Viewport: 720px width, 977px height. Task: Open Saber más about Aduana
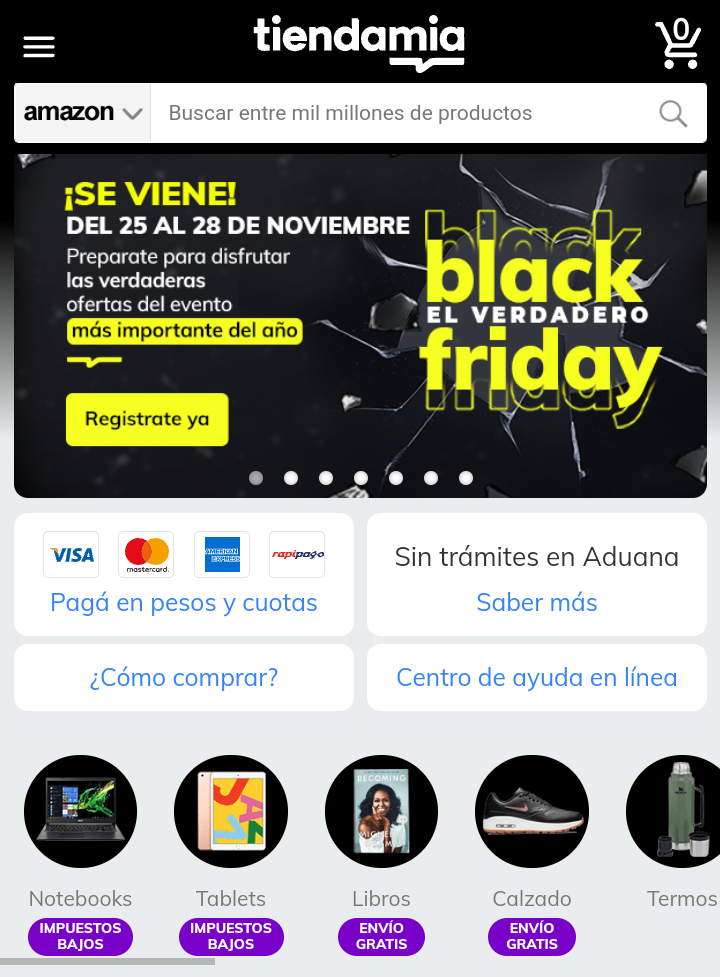click(537, 602)
